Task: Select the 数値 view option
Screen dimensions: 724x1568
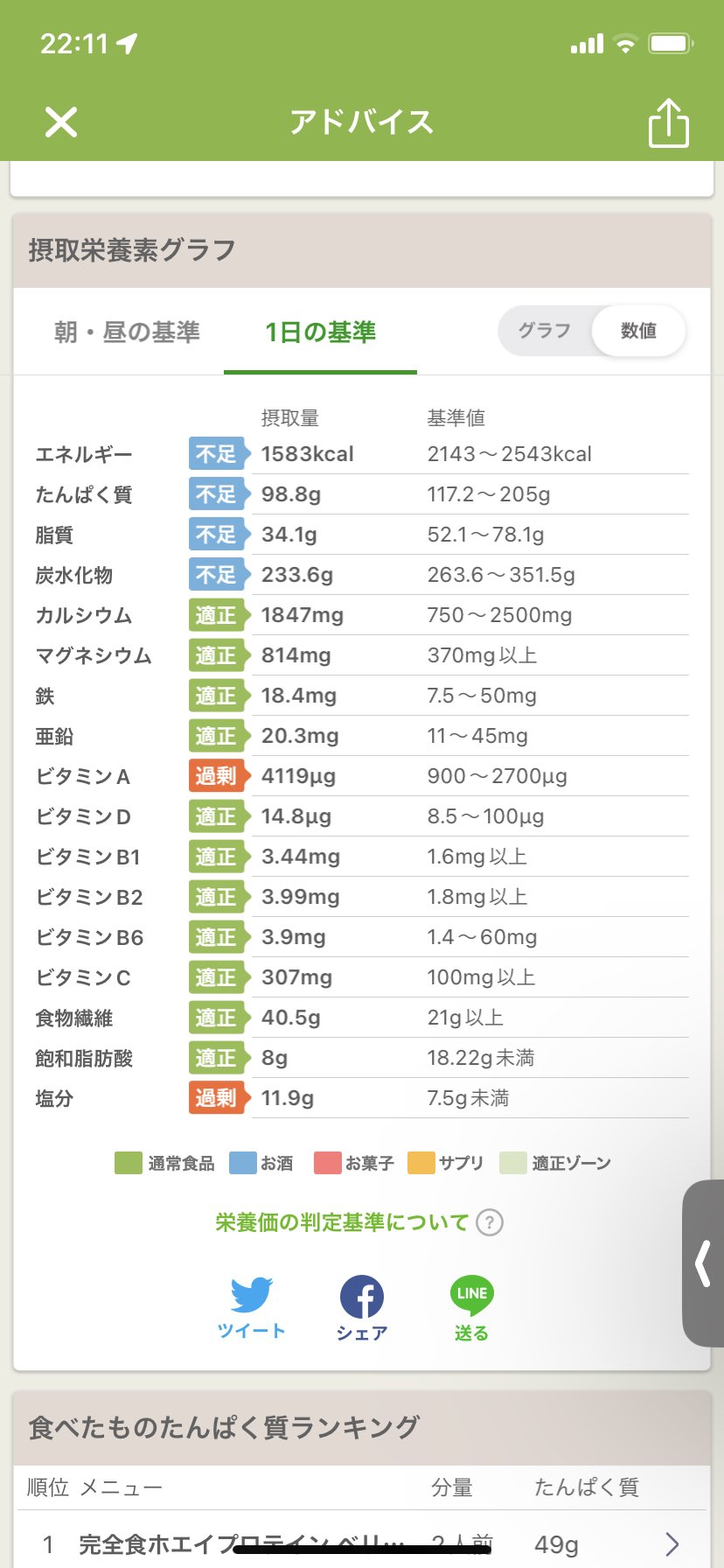Action: 638,331
